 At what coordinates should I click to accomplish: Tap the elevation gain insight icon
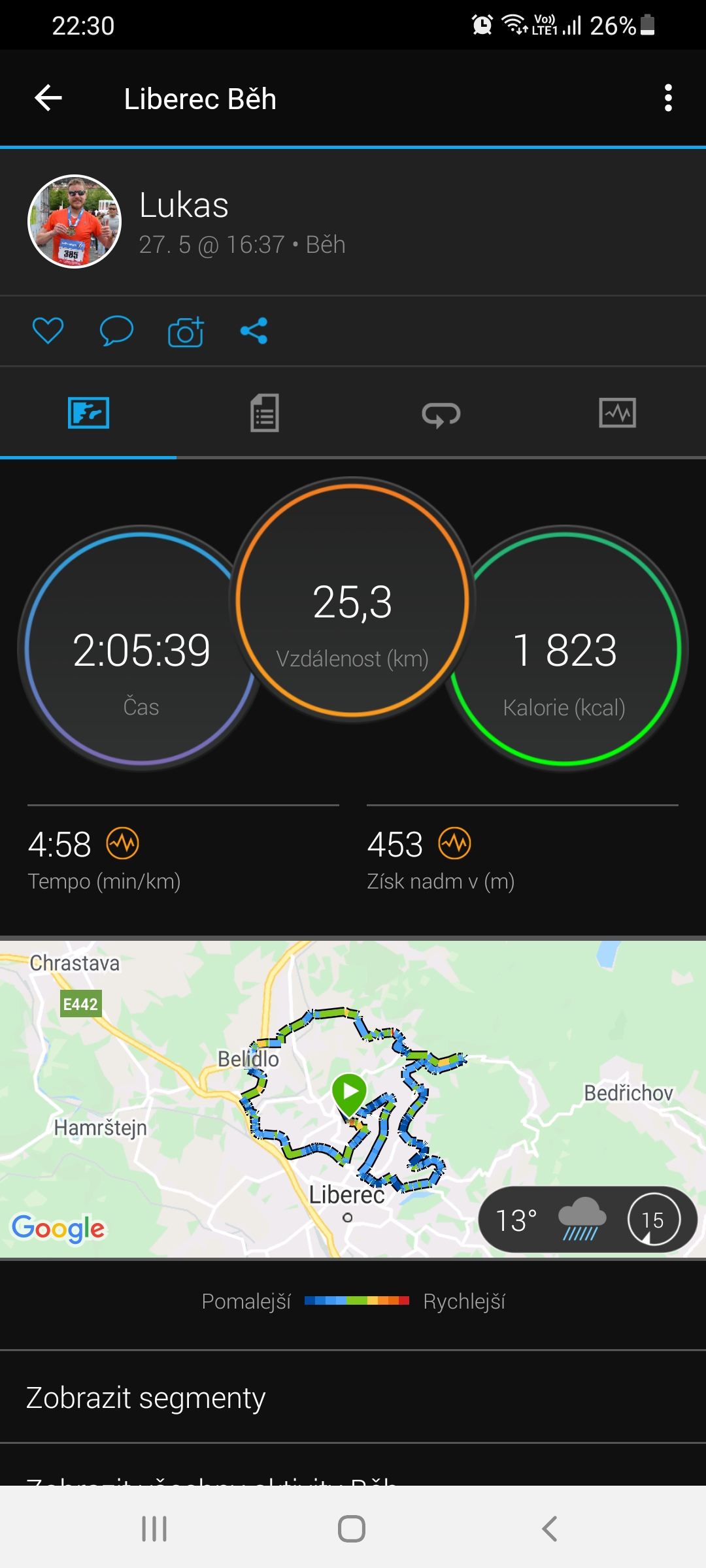(x=455, y=843)
